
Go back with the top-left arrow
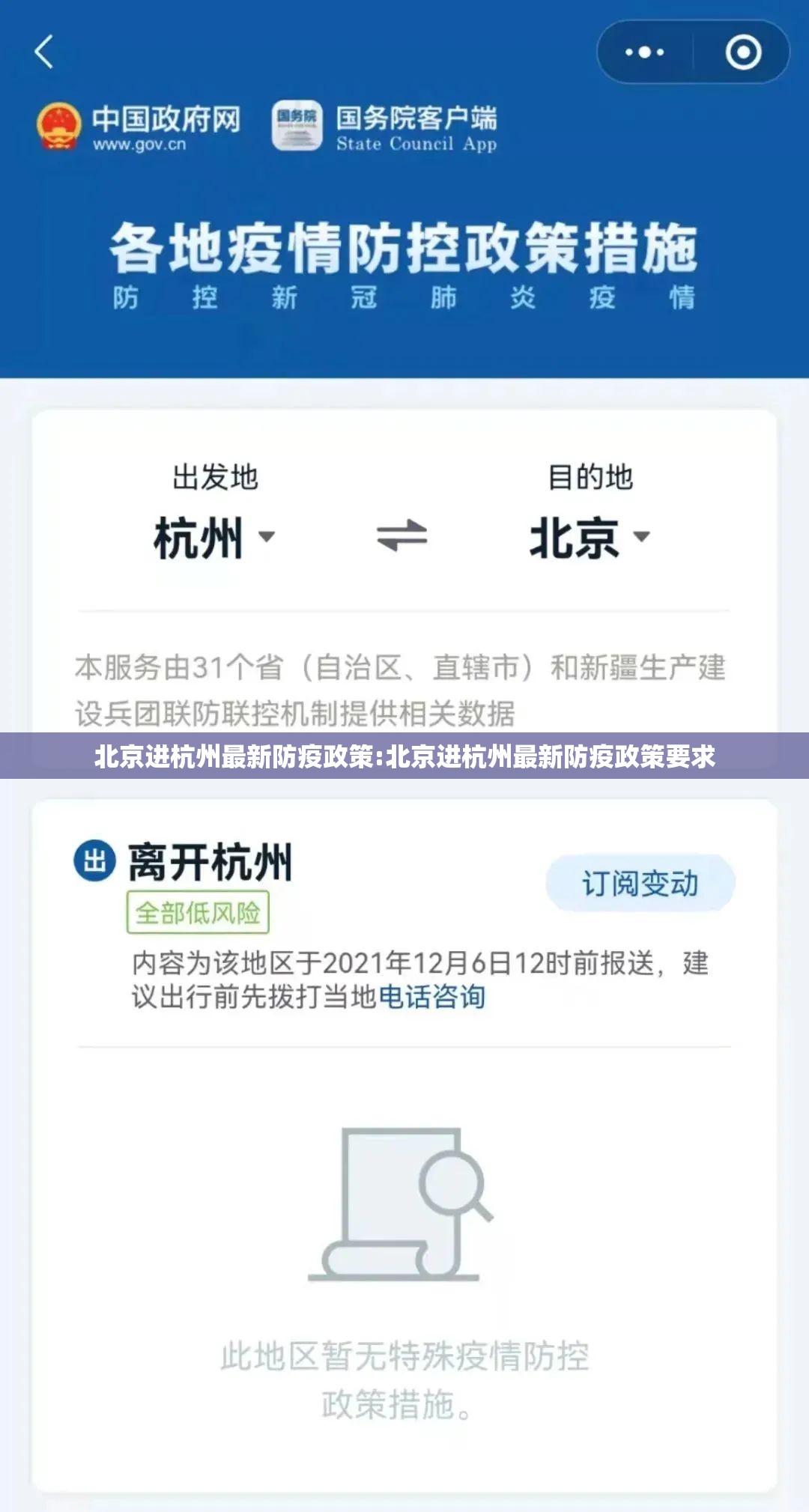click(x=44, y=52)
